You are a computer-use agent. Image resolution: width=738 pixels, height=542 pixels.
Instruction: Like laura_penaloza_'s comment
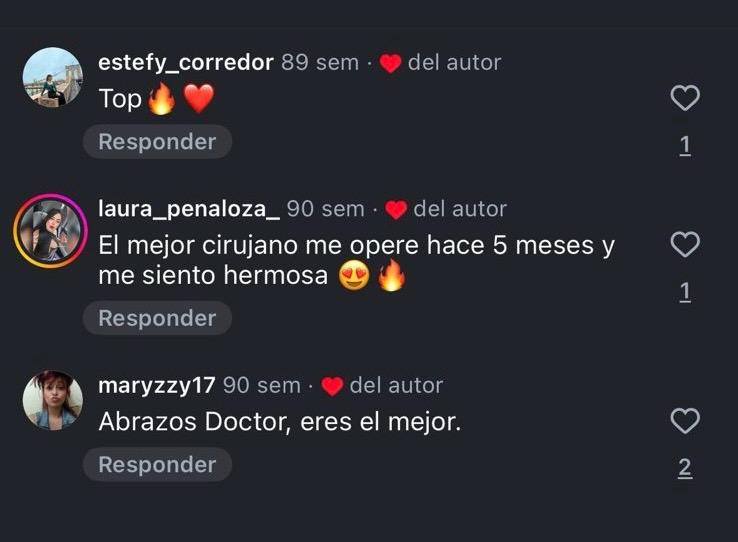tap(684, 244)
